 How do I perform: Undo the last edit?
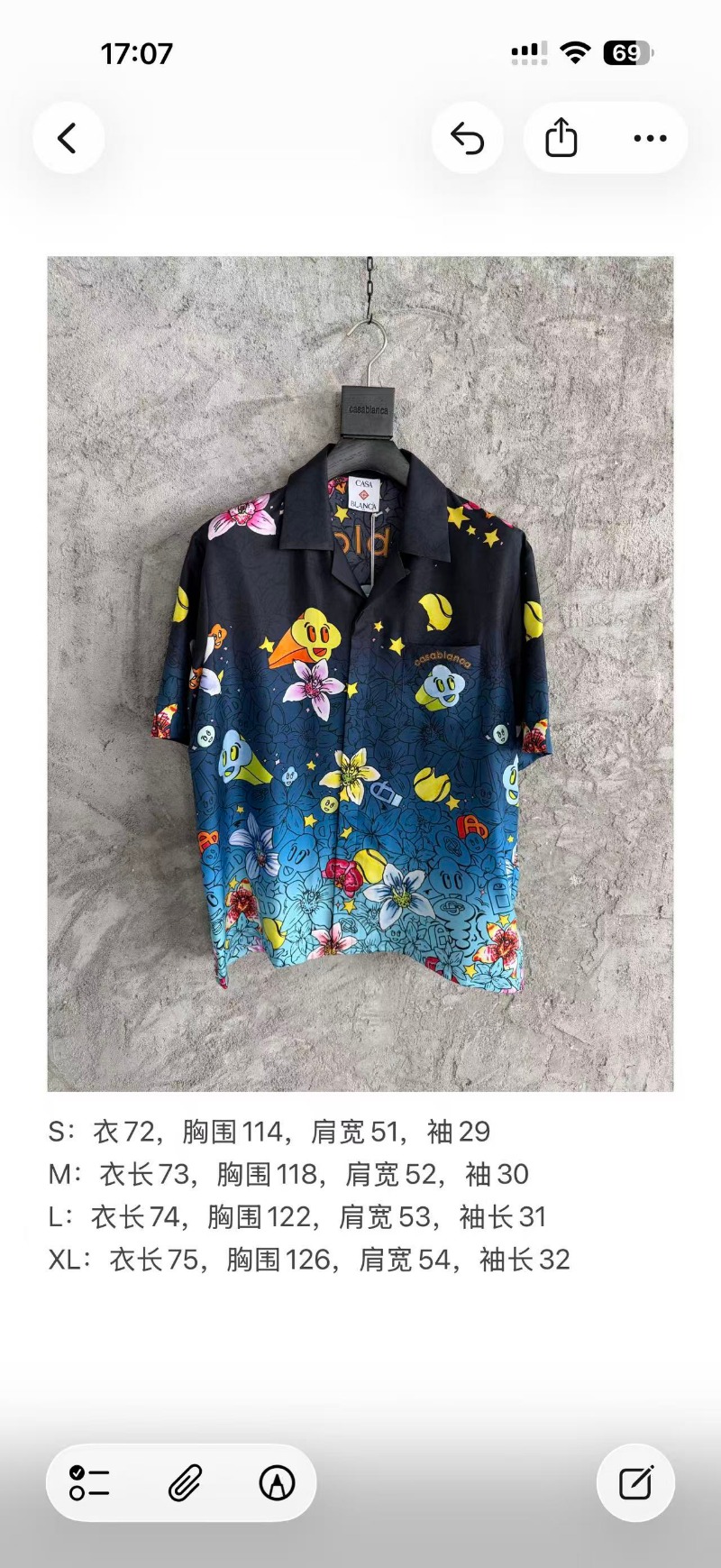coord(467,138)
